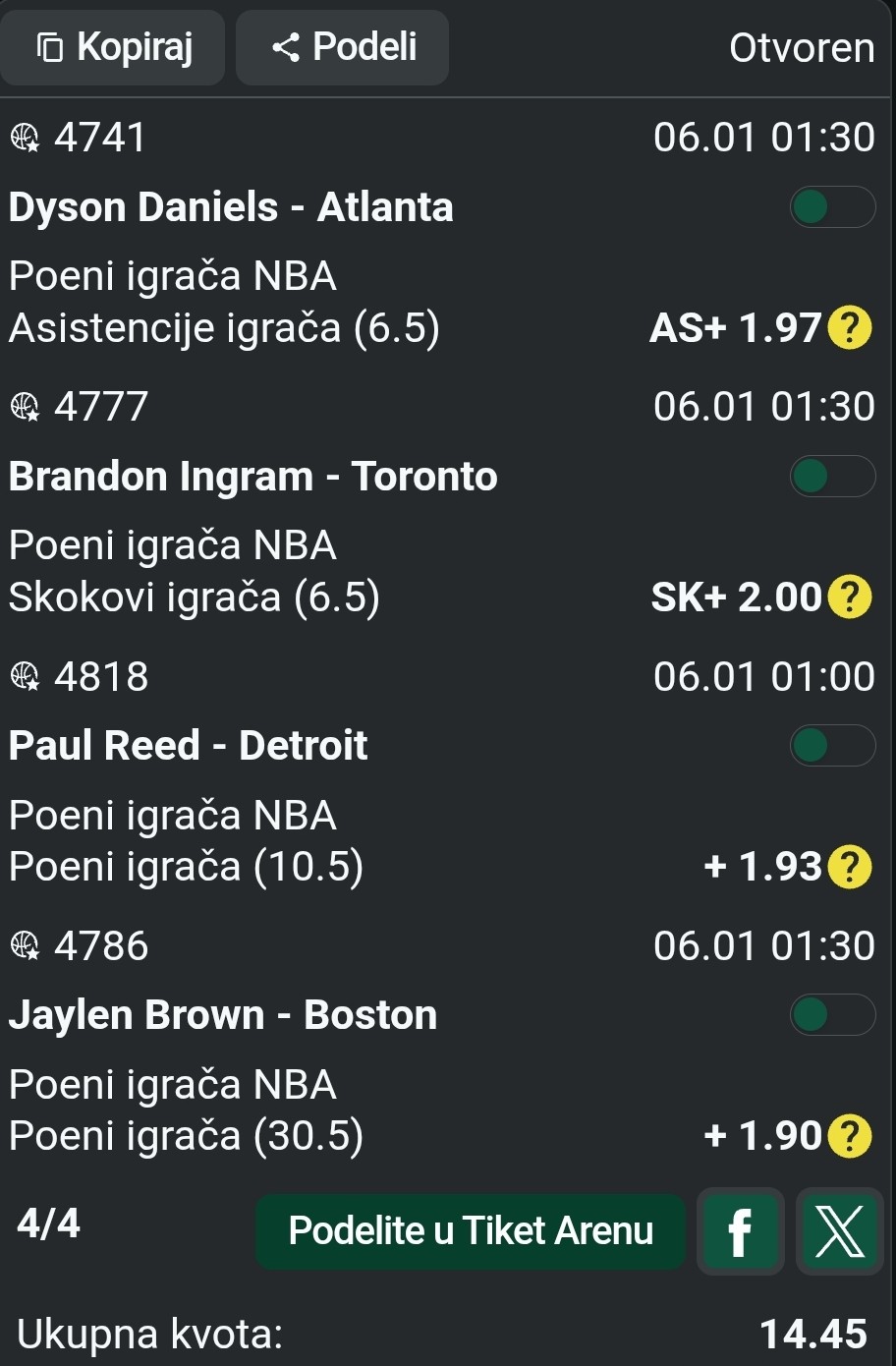Copy the ticket with Kopiraj
Screen dimensions: 896x1366
point(113,47)
